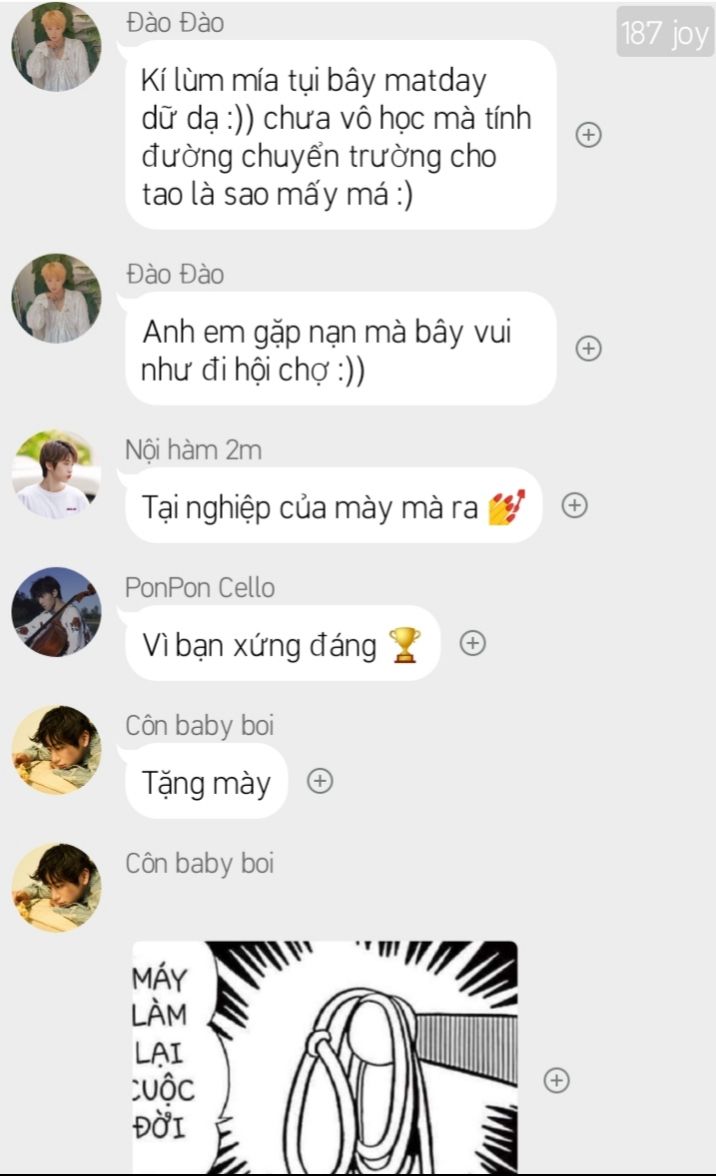View PonPon Cello's avatar

[56, 612]
